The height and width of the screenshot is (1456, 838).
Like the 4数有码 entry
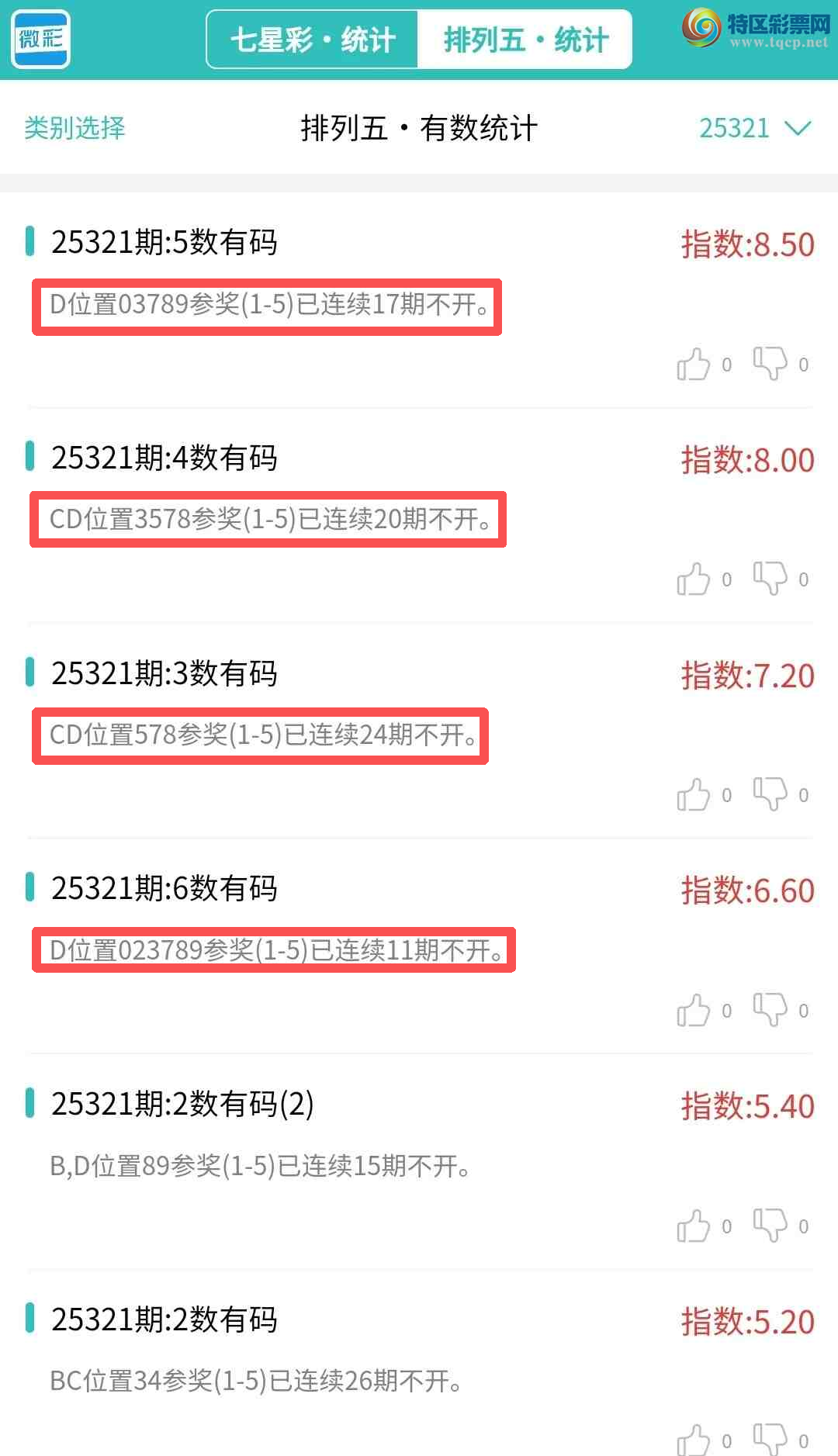coord(694,579)
